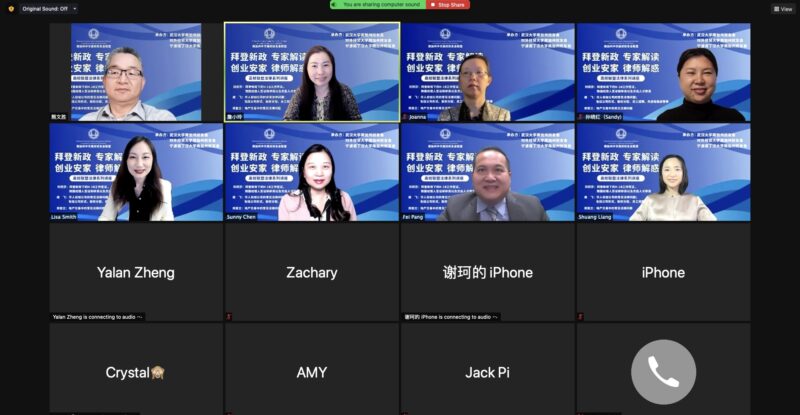Select Fei Pang's video tile
The image size is (800, 415).
tap(488, 172)
